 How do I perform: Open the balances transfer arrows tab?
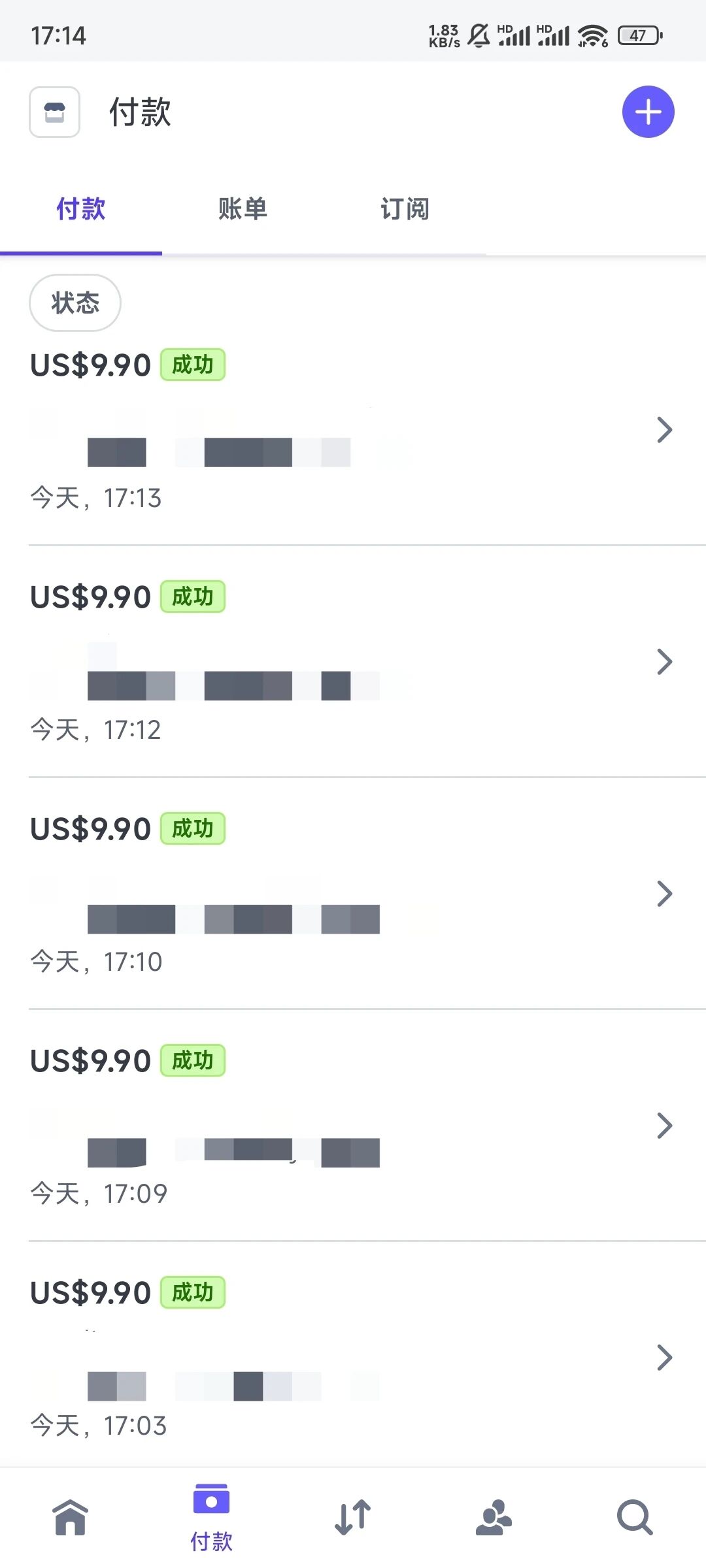(x=352, y=1517)
